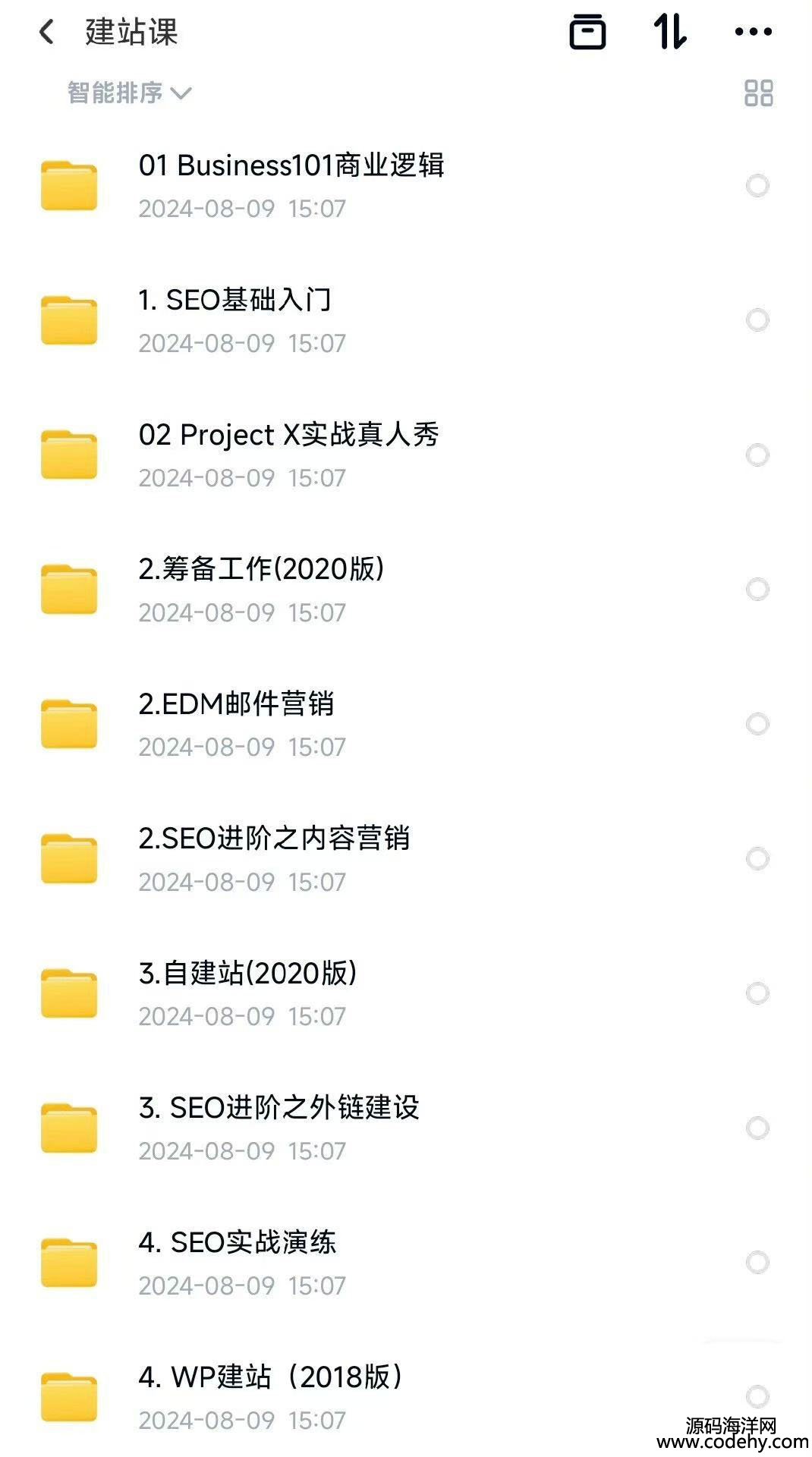The height and width of the screenshot is (1457, 812).
Task: Open folder 3. SEO进阶之外链建设
Action: tap(406, 1128)
